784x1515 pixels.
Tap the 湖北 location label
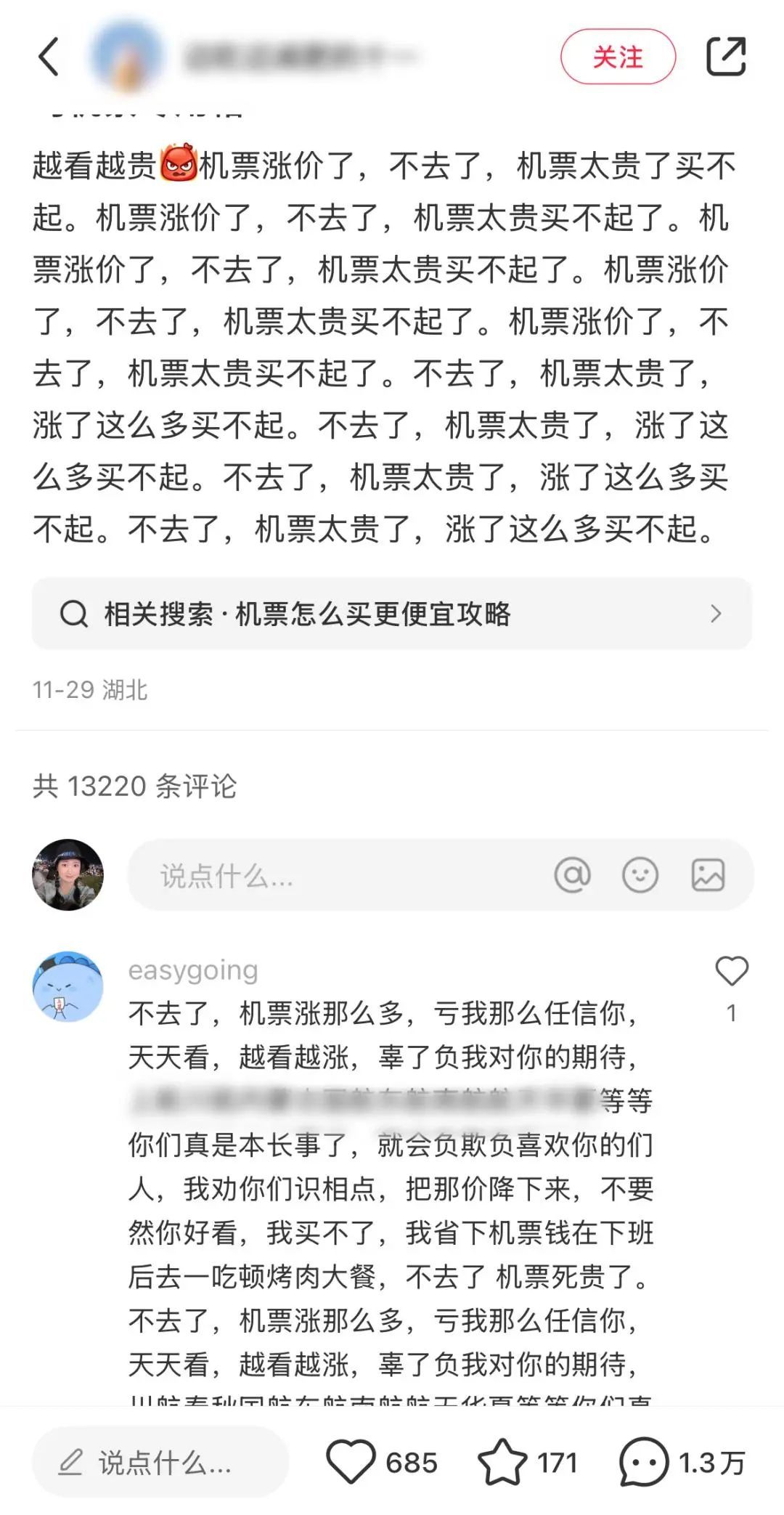[x=128, y=691]
